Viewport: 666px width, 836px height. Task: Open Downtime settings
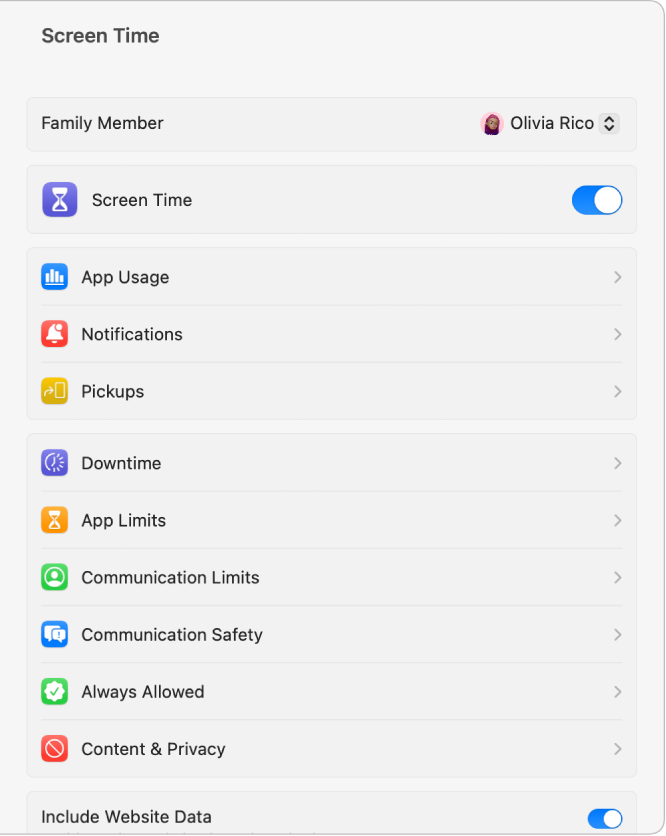point(331,463)
